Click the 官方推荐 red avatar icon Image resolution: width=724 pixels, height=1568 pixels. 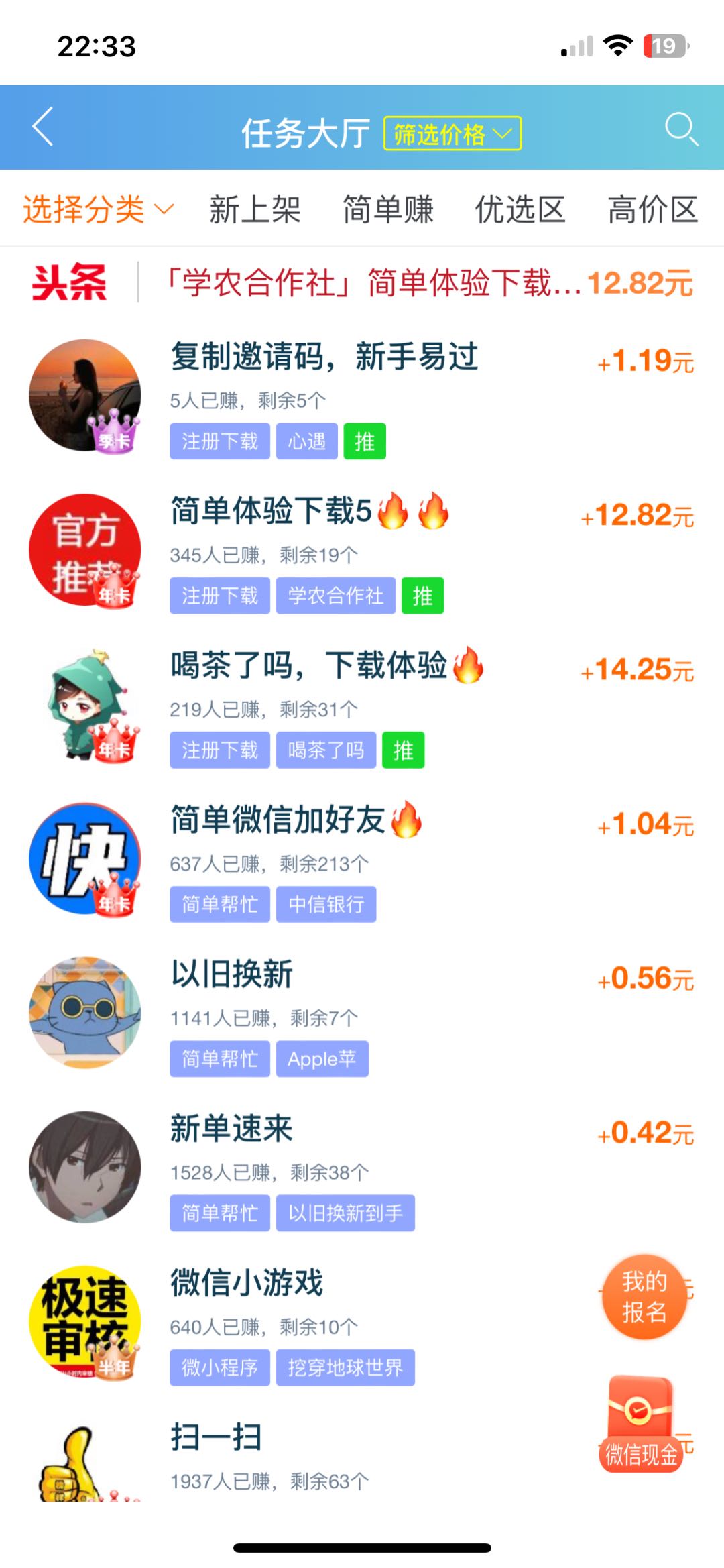(84, 552)
